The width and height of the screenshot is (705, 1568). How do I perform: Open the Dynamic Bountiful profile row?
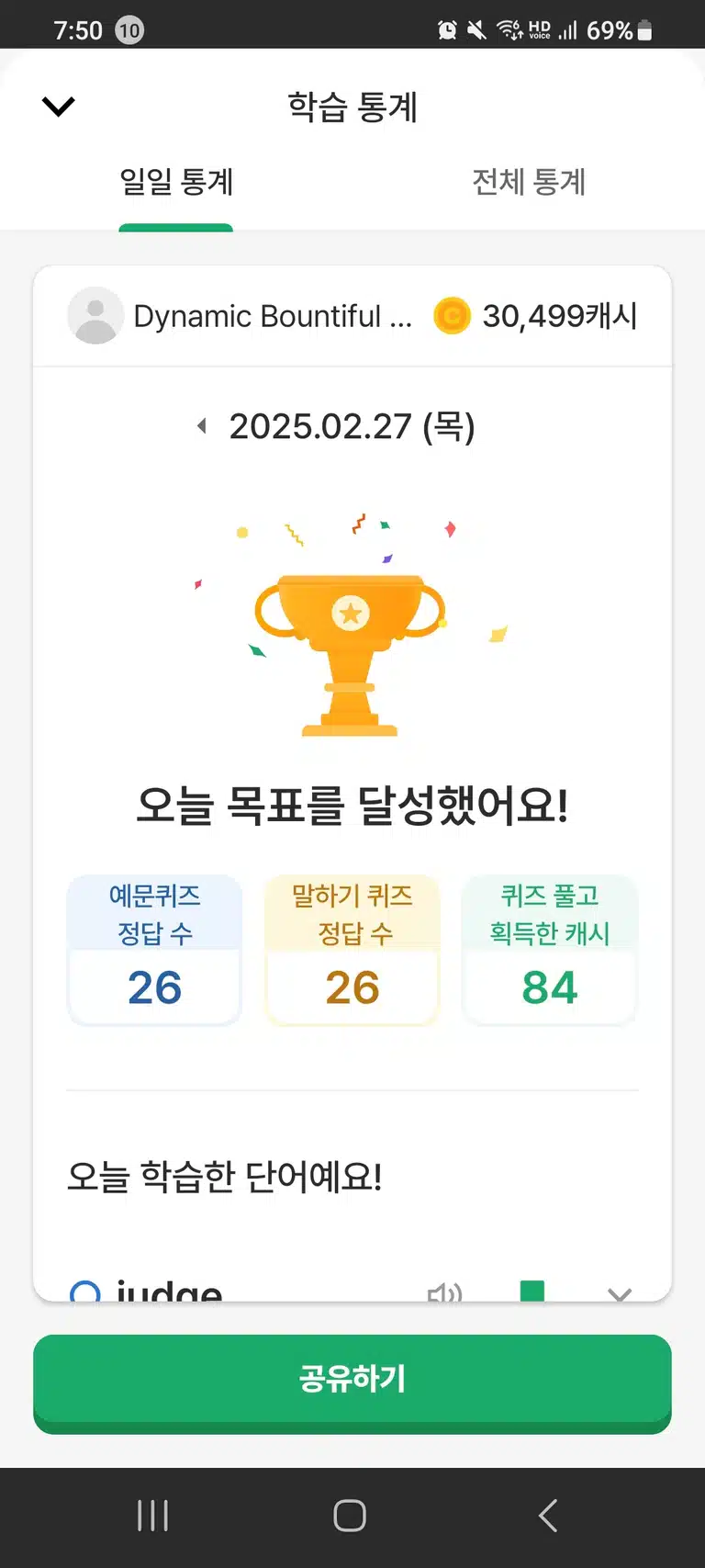[352, 316]
